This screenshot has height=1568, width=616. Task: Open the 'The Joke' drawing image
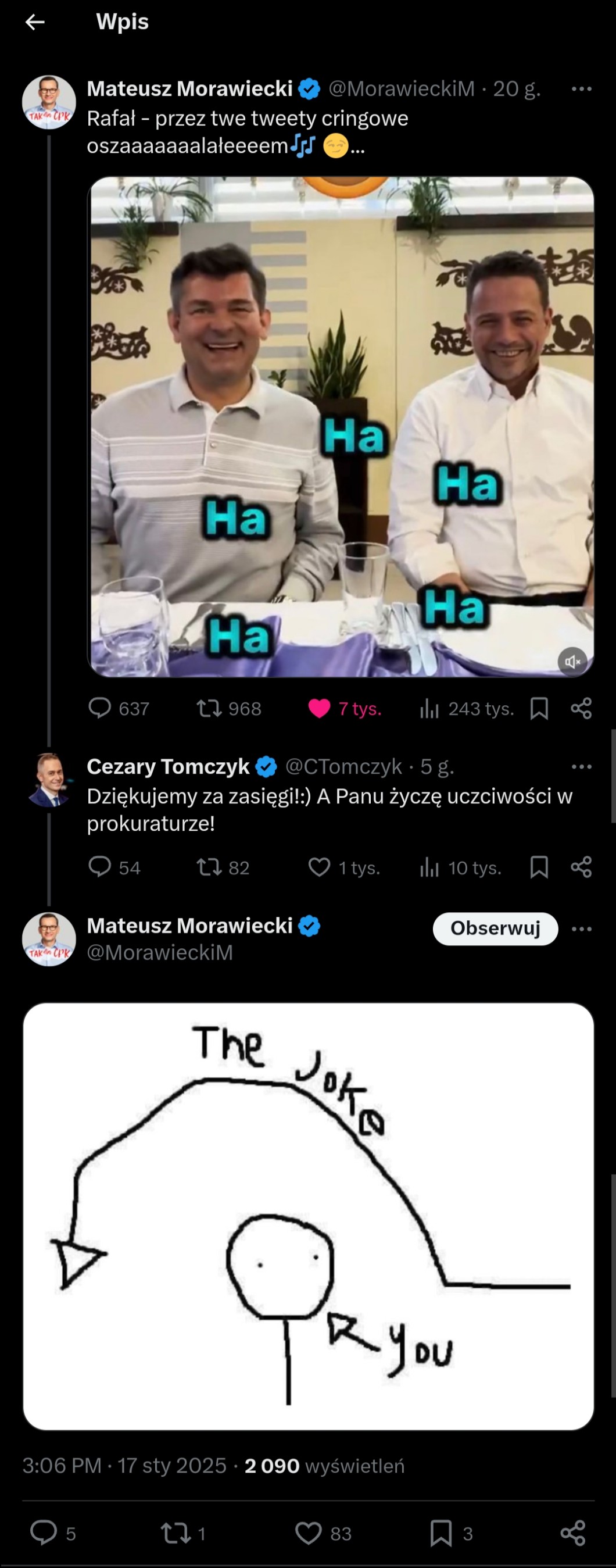(308, 1216)
